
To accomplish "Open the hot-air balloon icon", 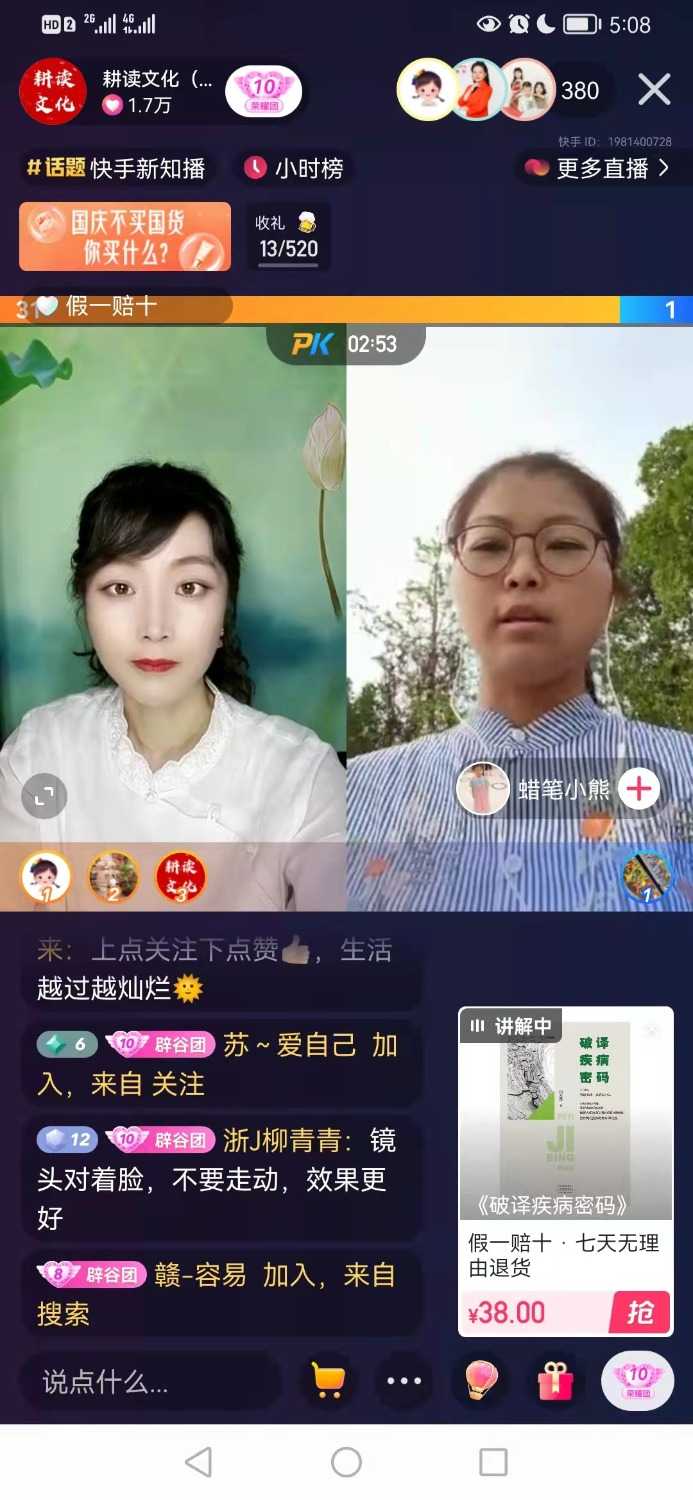I will [480, 1381].
